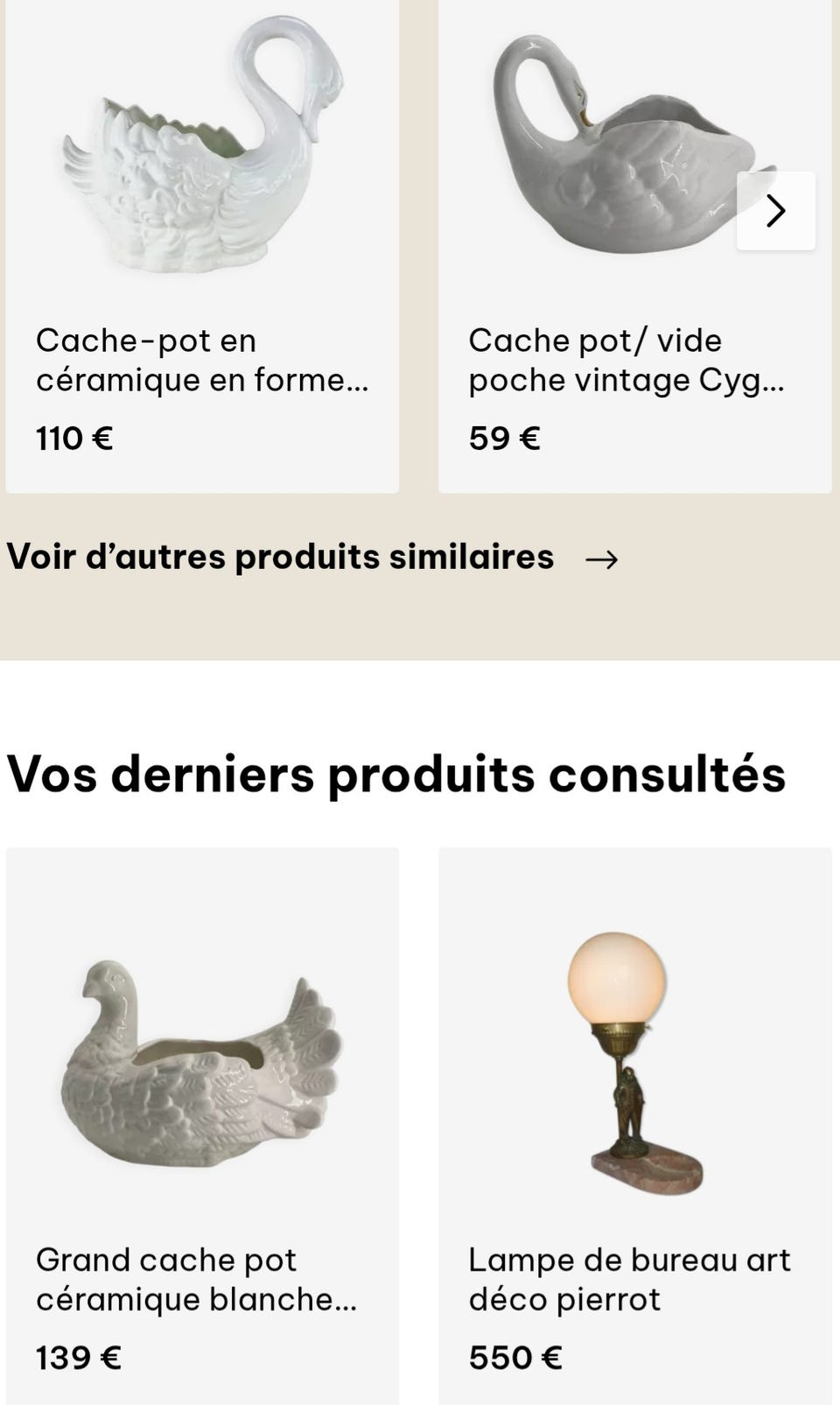Viewport: 840px width, 1405px height.
Task: Open the 'Grand cache pot céramique blanche...' product
Action: point(197,1278)
